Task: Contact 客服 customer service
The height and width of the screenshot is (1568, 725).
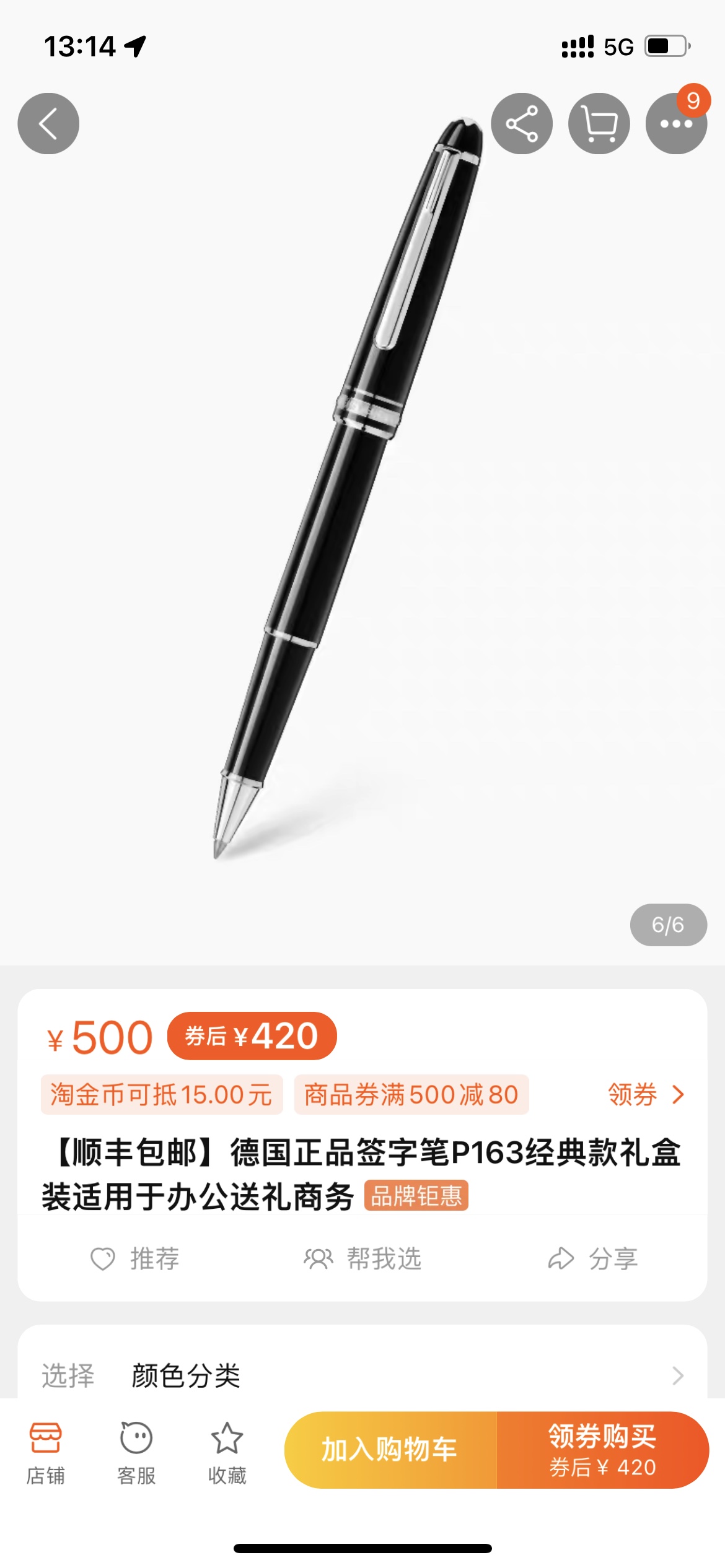Action: (x=136, y=1452)
